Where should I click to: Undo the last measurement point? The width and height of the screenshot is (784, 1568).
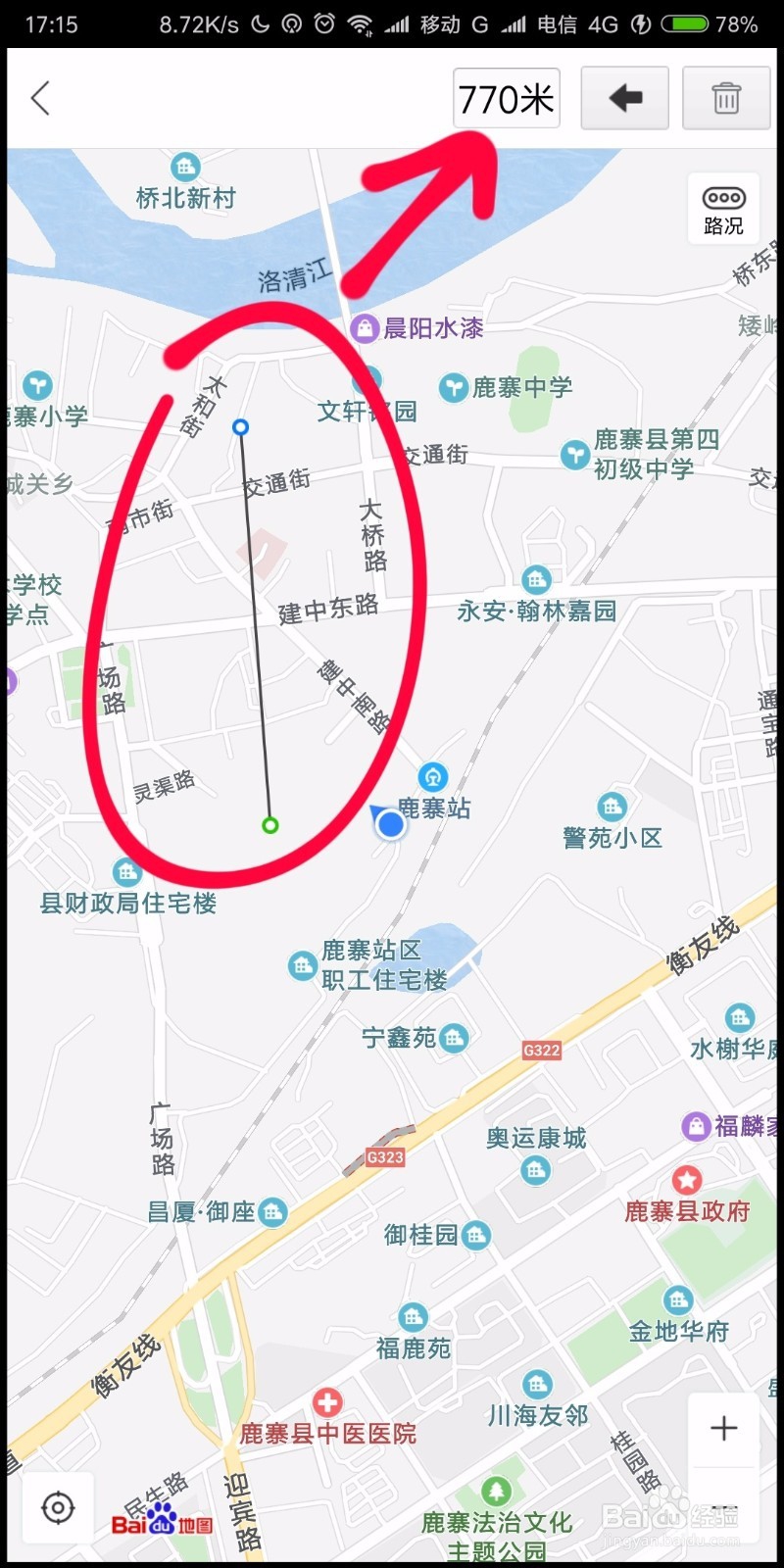625,98
